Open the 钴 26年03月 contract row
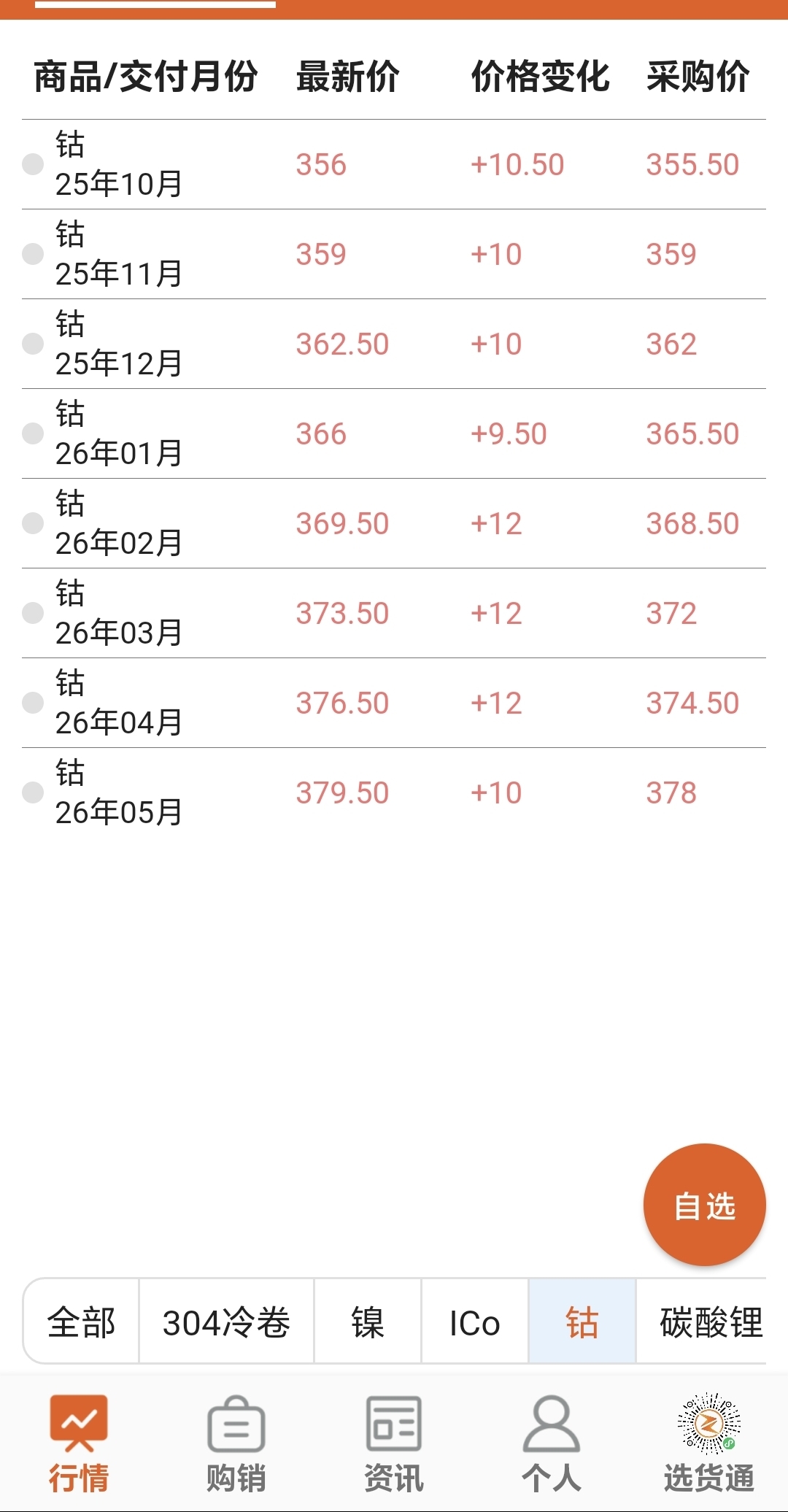This screenshot has height=1512, width=788. point(394,613)
